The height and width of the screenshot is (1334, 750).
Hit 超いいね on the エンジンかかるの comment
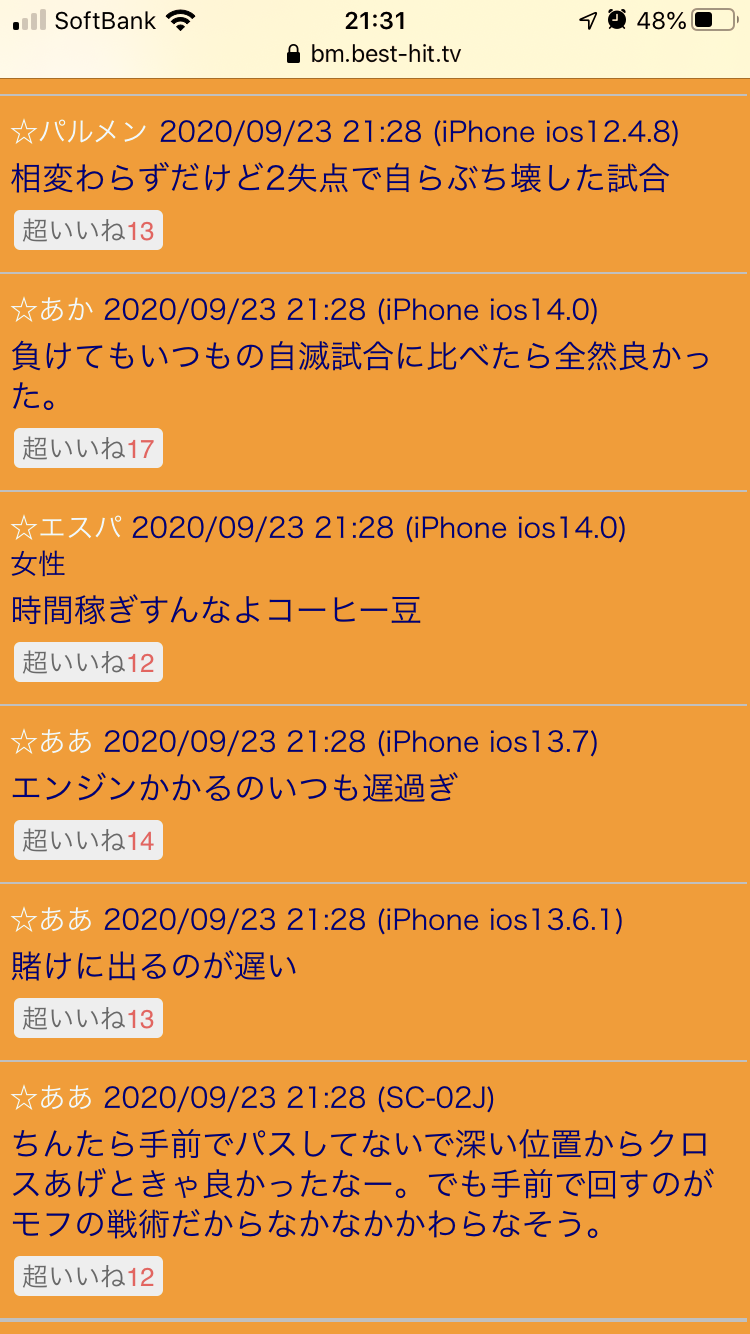coord(88,840)
